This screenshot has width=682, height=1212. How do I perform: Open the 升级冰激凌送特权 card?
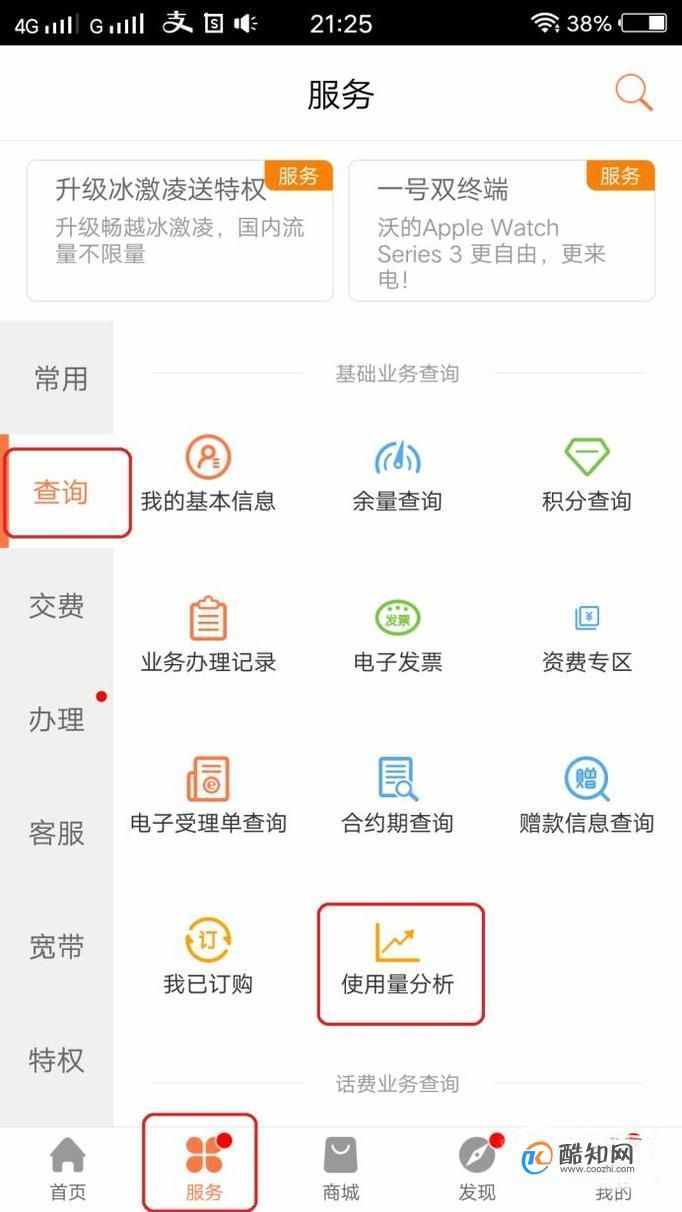pos(180,230)
